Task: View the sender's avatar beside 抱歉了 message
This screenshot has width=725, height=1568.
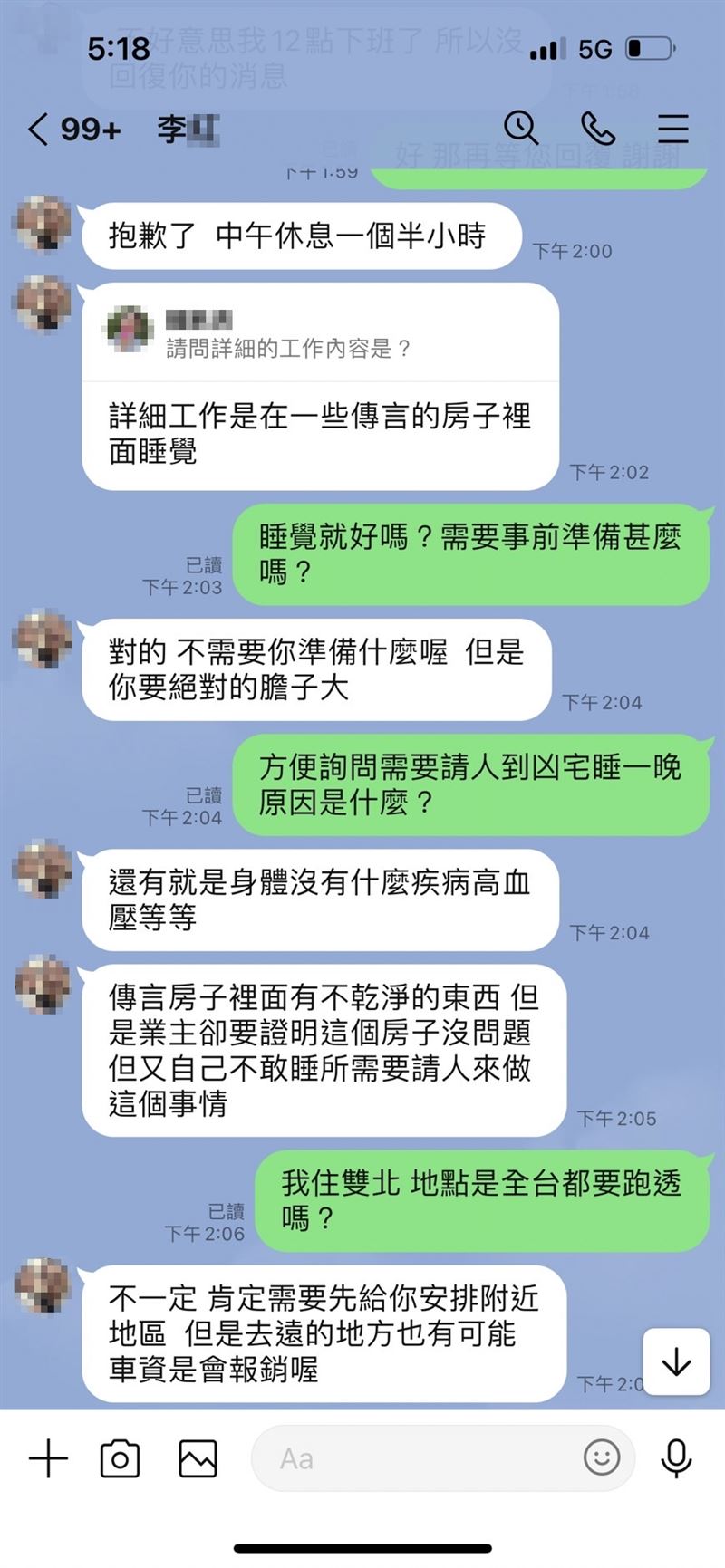Action: pos(43,223)
